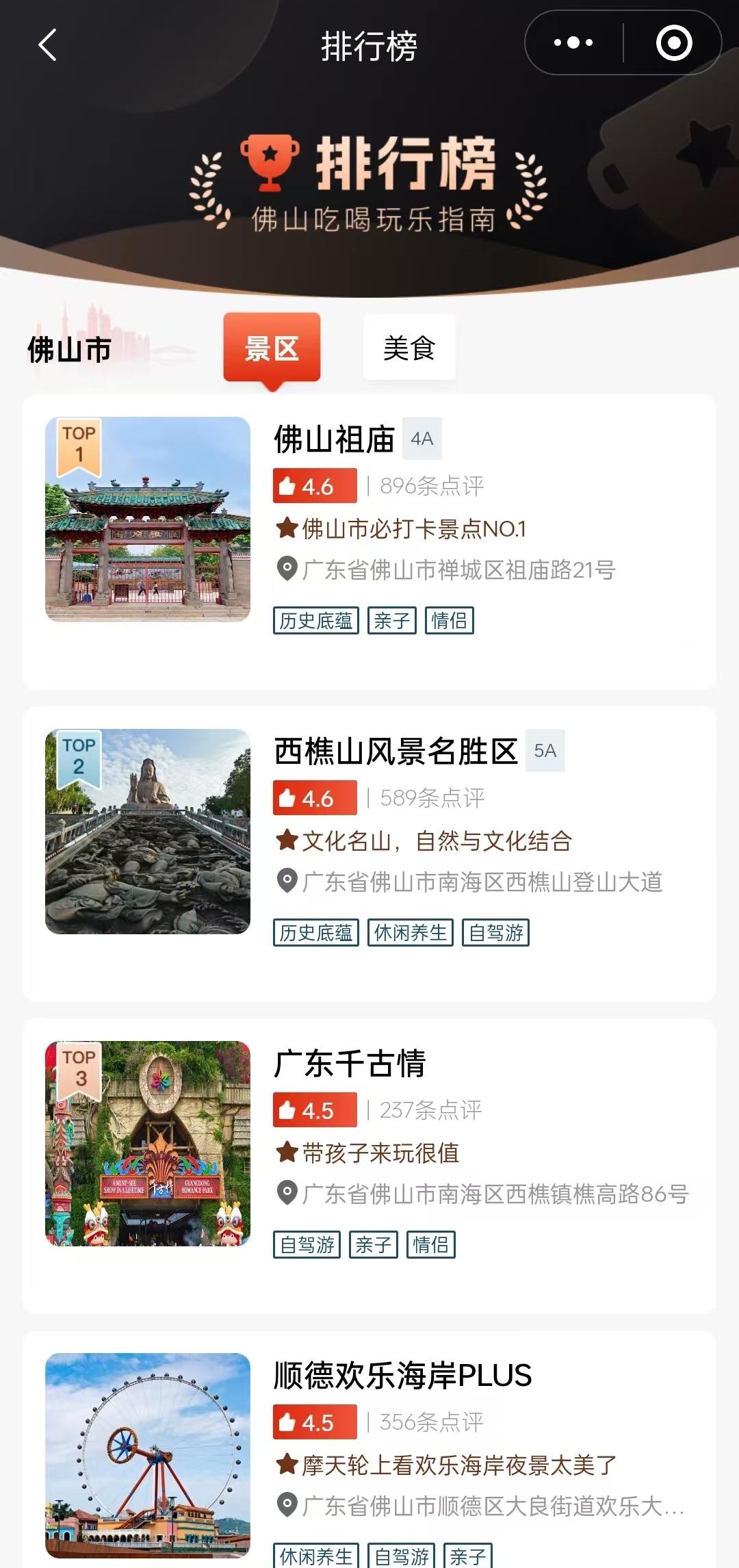
Task: Close the mini program via the circle button
Action: pyautogui.click(x=673, y=43)
